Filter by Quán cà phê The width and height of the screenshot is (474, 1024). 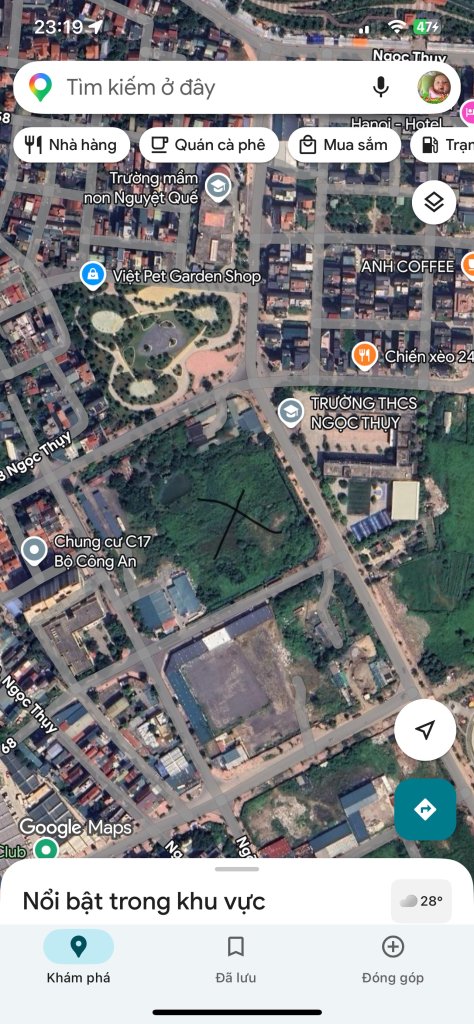[x=209, y=145]
